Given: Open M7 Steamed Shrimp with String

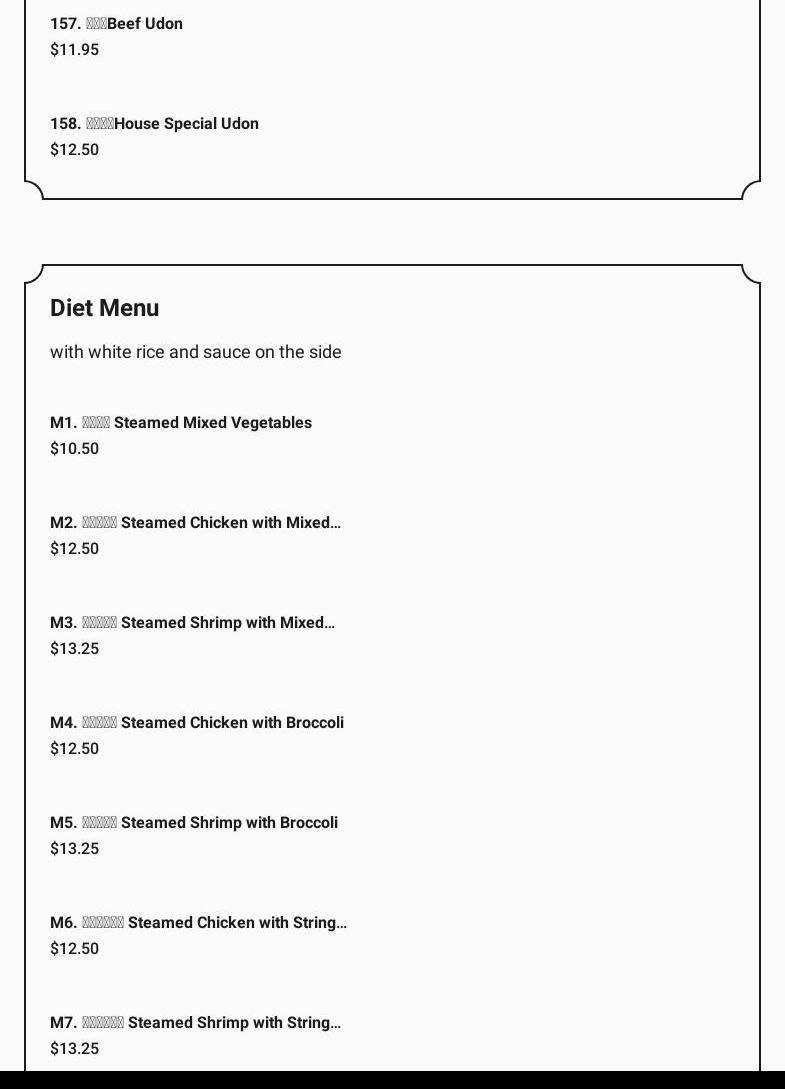Looking at the screenshot, I should (196, 1023).
